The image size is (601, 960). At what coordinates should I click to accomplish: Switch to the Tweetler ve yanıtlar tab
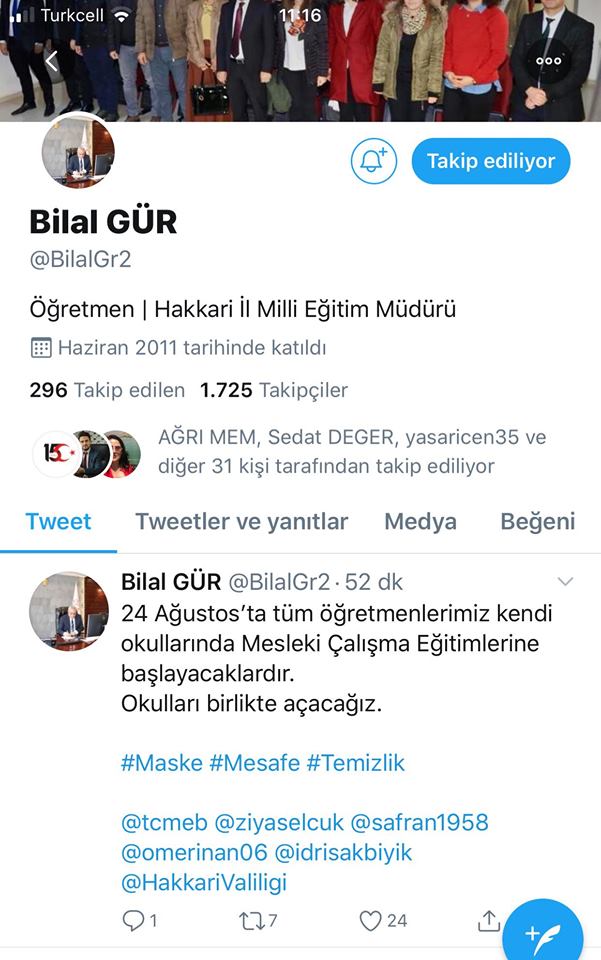(x=241, y=521)
